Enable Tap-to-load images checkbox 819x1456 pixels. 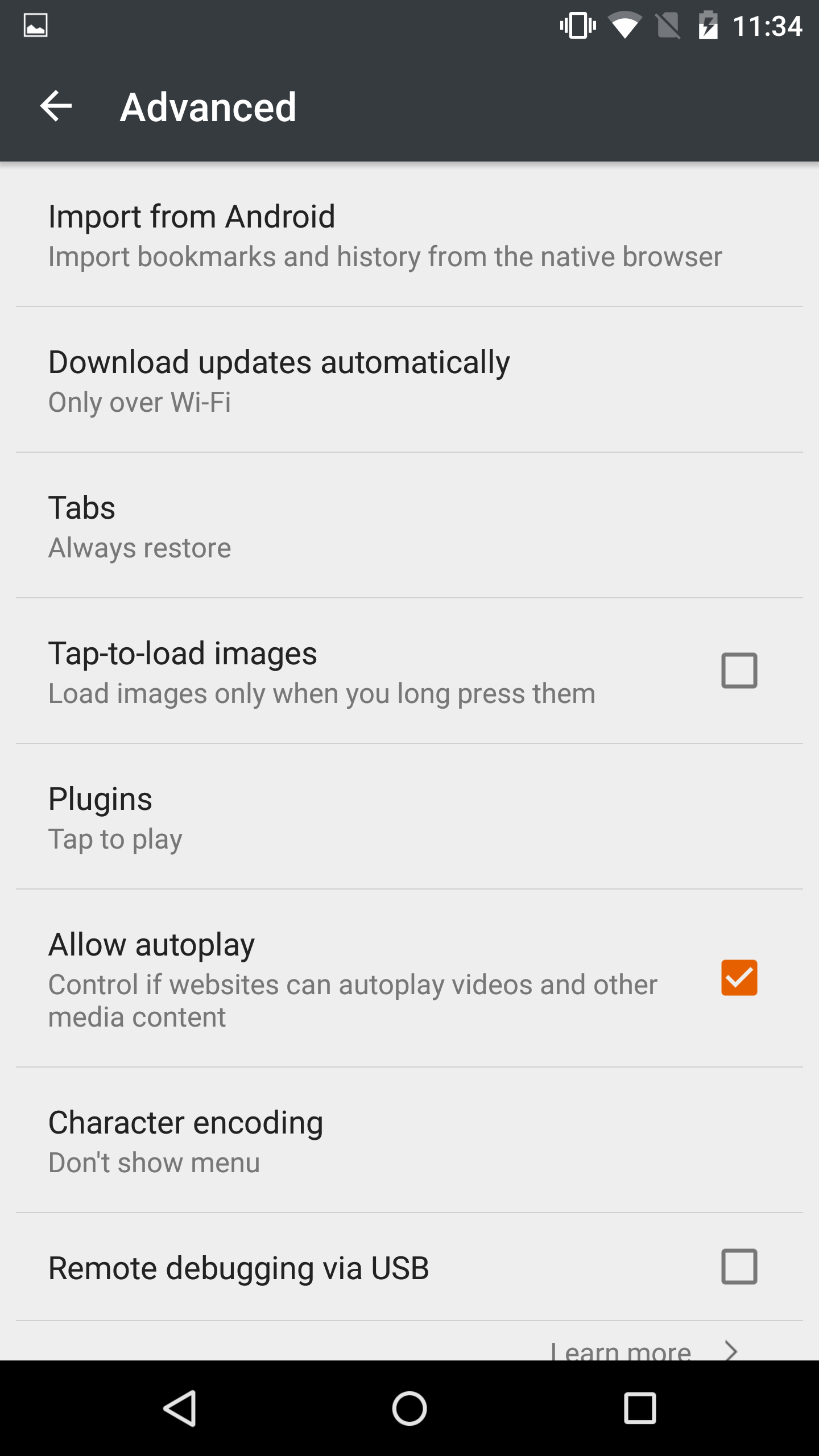pyautogui.click(x=739, y=671)
